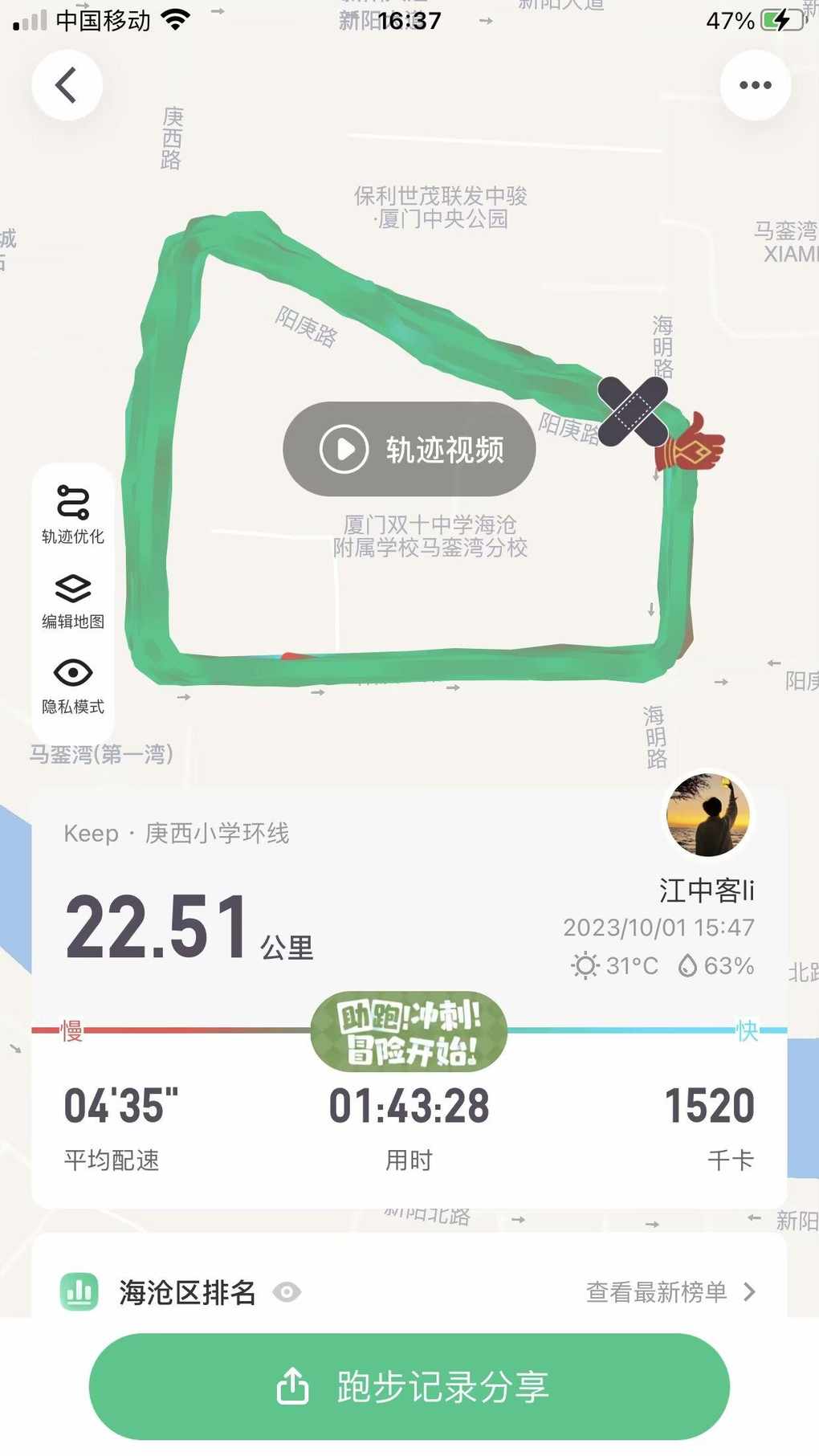Open 编辑地图 map editing
Image resolution: width=819 pixels, height=1456 pixels.
tap(73, 600)
